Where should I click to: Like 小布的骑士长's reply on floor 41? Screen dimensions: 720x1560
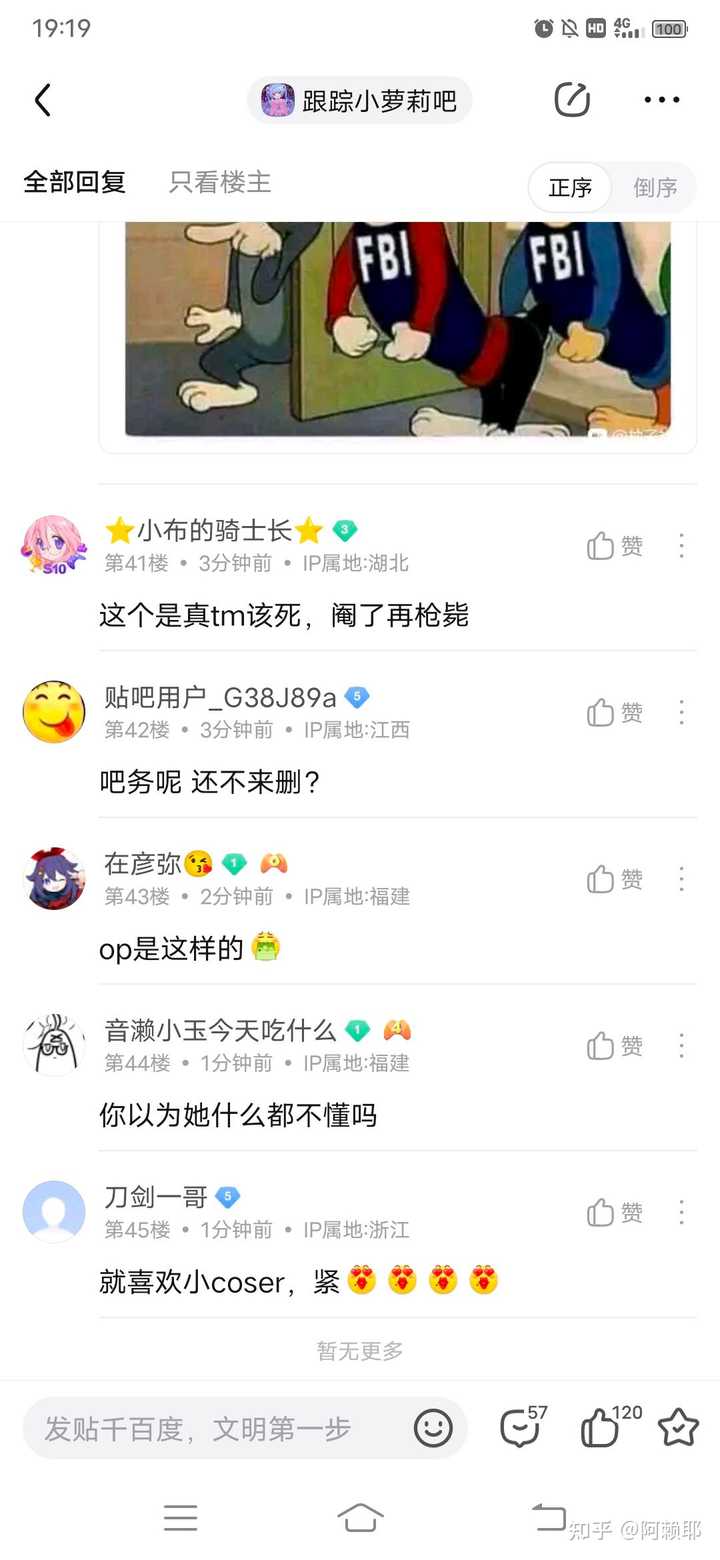[615, 546]
